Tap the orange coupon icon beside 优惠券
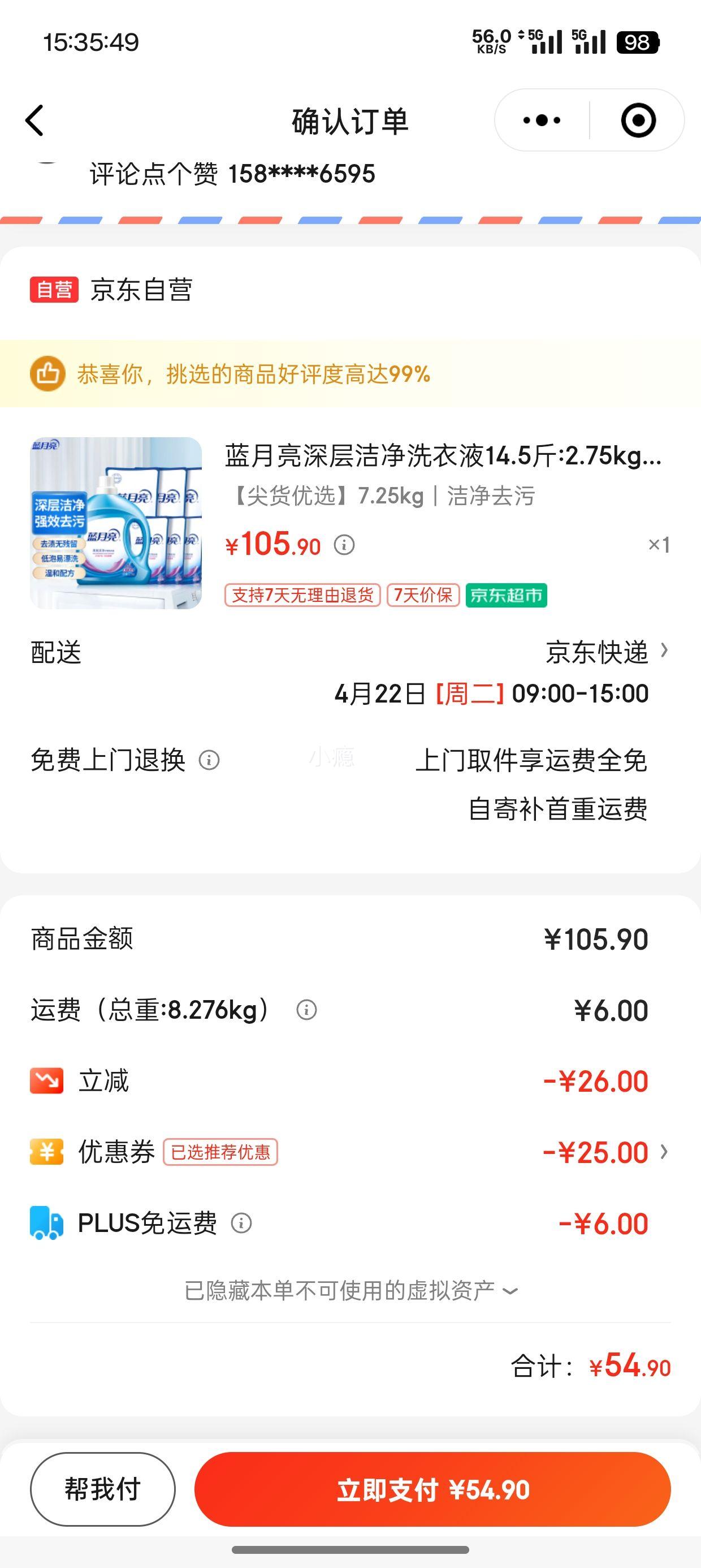Viewport: 701px width, 1568px height. pyautogui.click(x=46, y=1152)
